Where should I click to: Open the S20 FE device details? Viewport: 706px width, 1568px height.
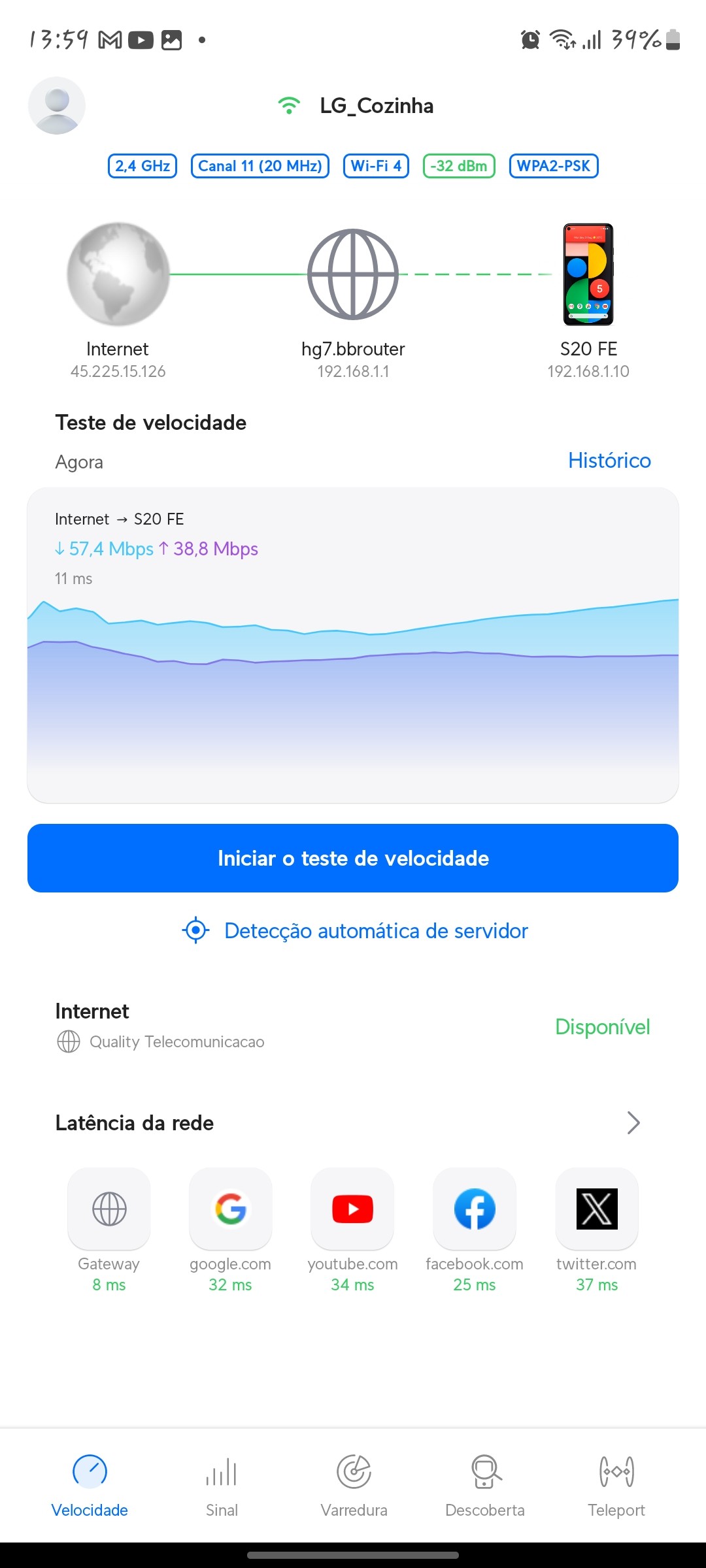[588, 275]
